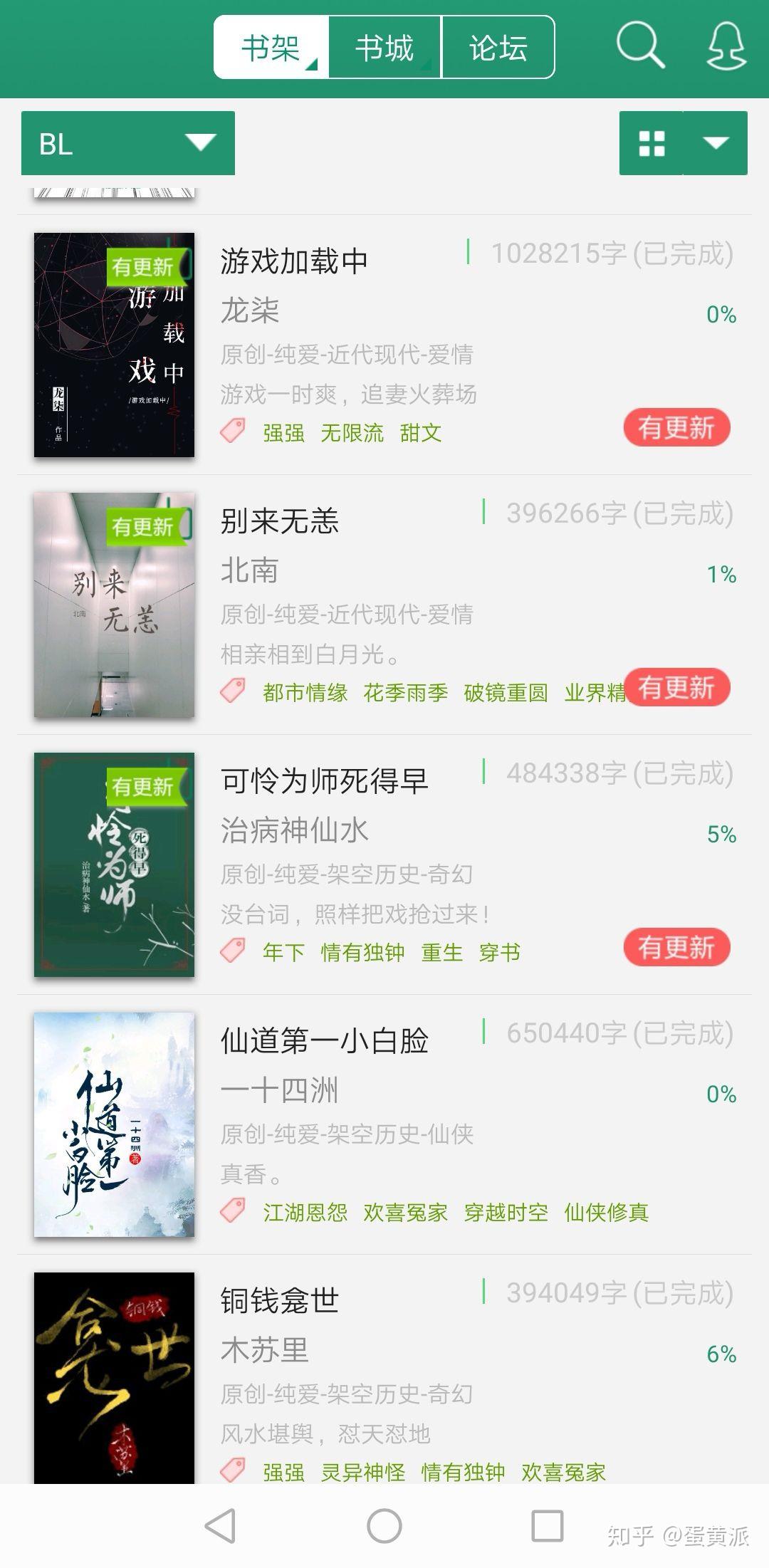The image size is (769, 1568).
Task: Tap the 穿书 tag under 可怜为师死得早
Action: [x=499, y=953]
